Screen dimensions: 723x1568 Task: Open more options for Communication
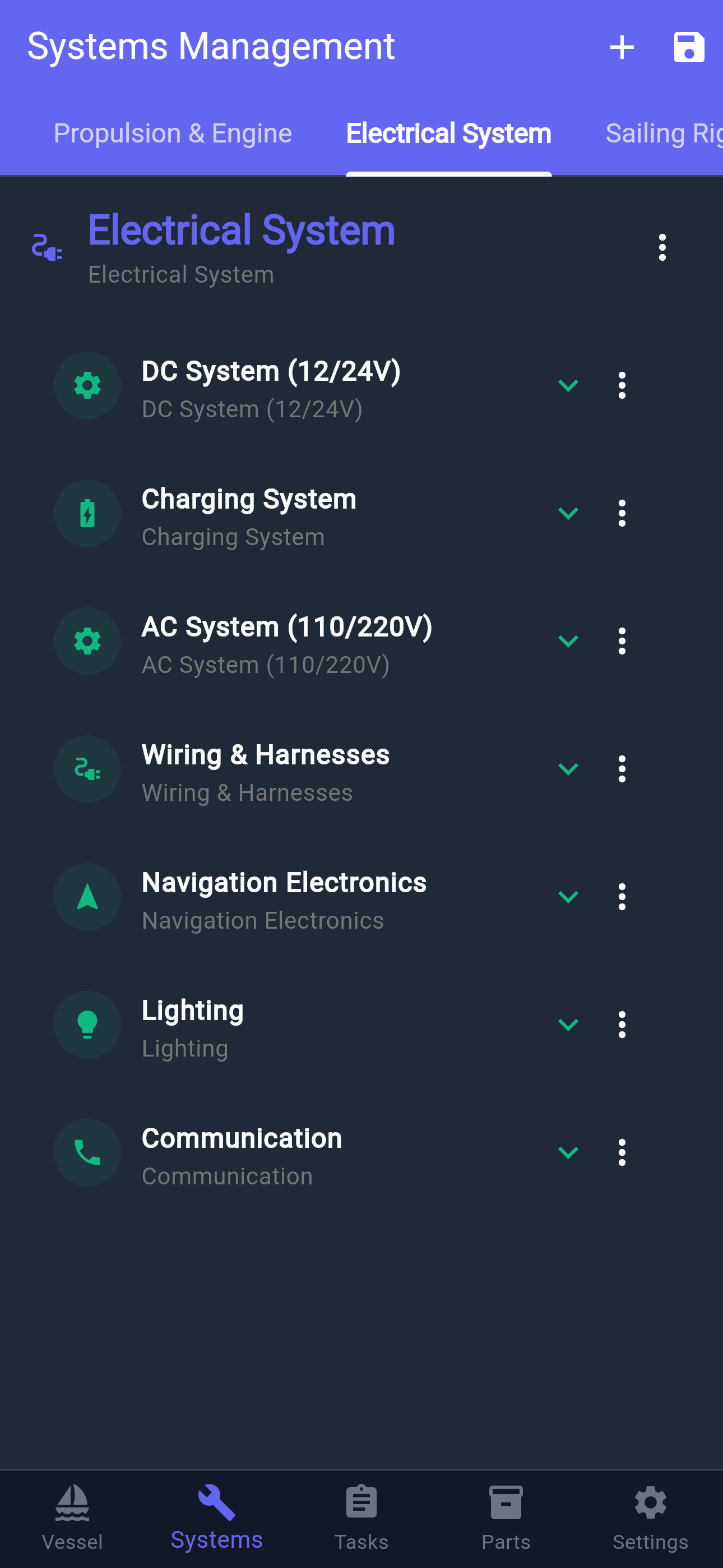pyautogui.click(x=622, y=1152)
